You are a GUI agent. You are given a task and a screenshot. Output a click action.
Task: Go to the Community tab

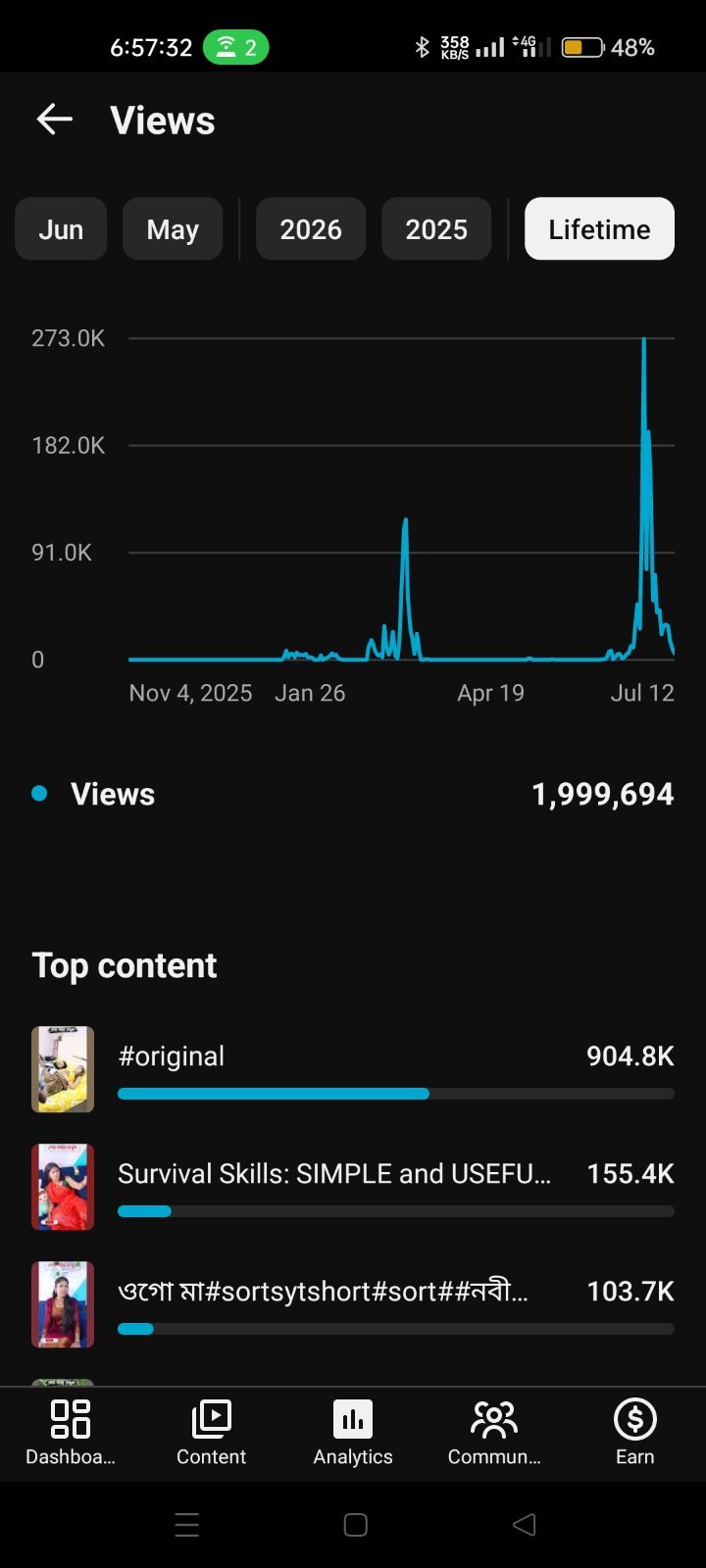click(x=494, y=1433)
